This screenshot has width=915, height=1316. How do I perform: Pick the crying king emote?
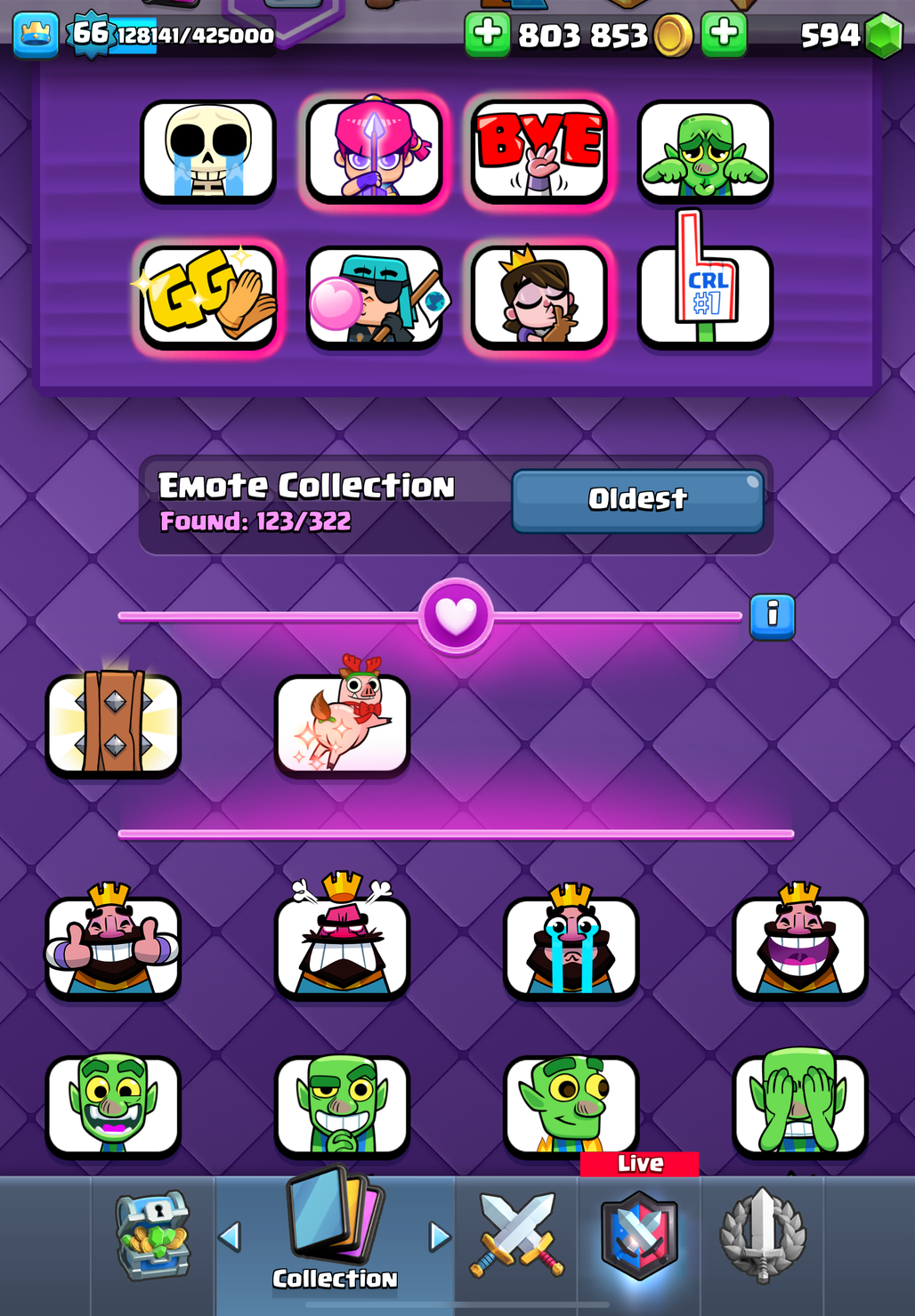click(571, 945)
